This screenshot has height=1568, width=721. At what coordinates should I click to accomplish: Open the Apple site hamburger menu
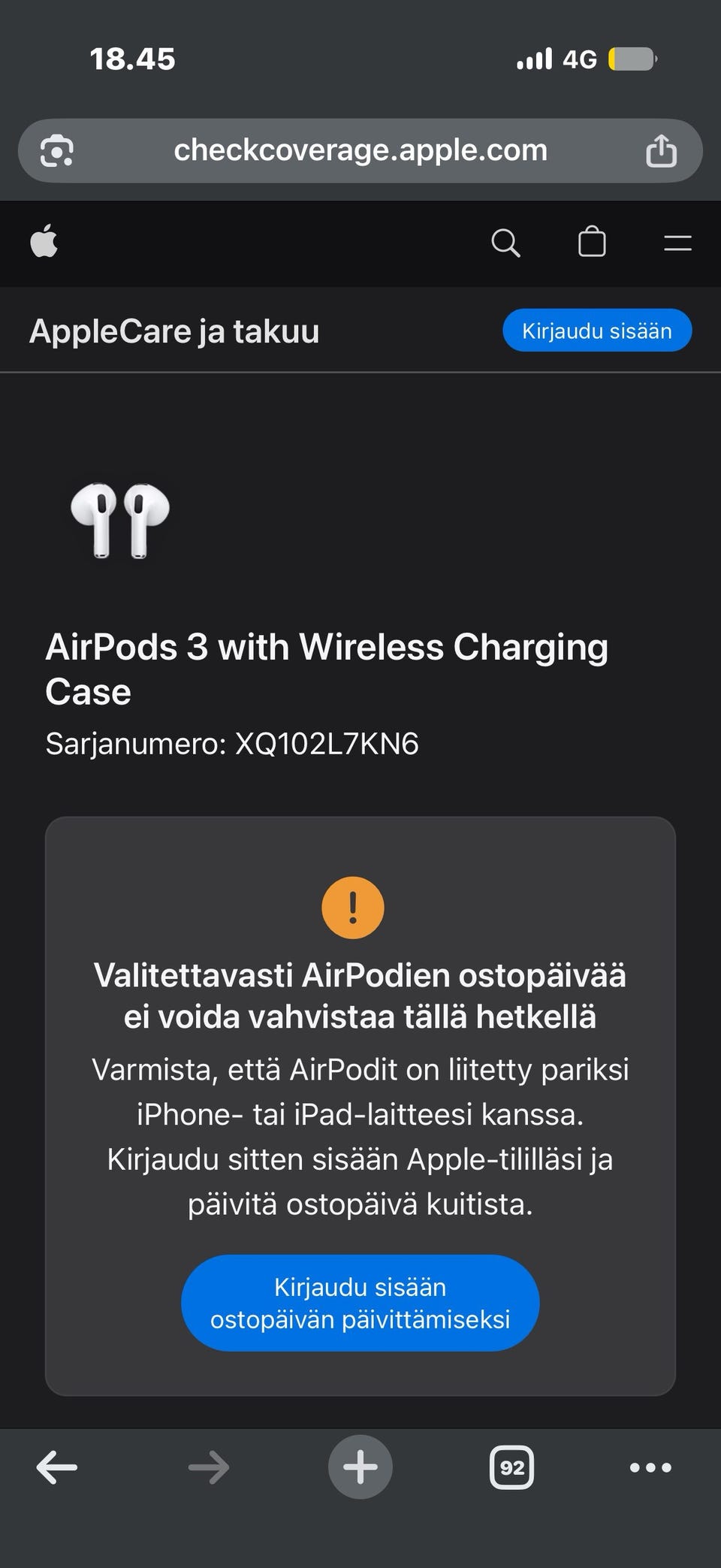[x=677, y=243]
